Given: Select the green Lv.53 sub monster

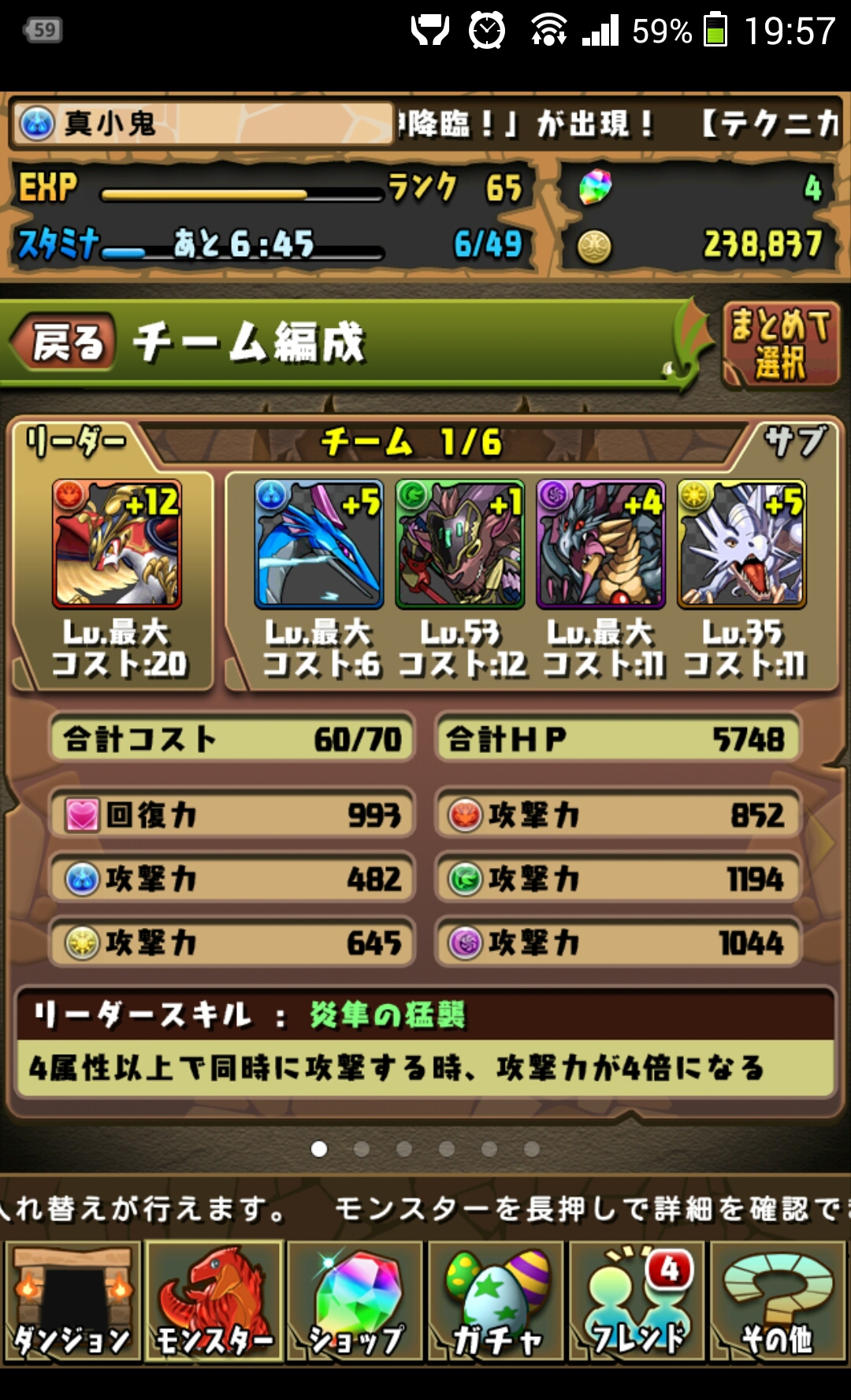Looking at the screenshot, I should 460,545.
